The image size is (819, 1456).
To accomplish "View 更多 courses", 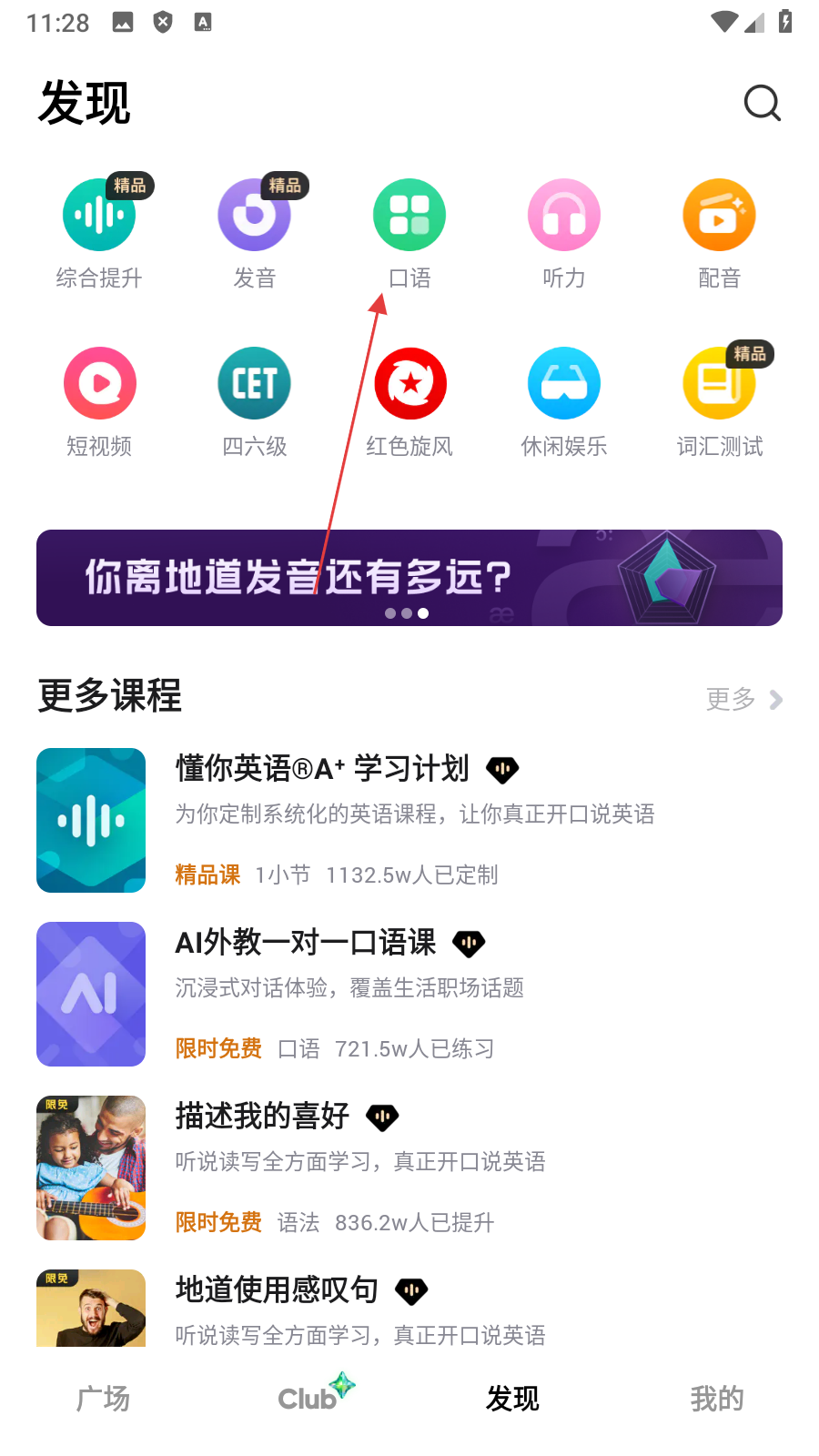I will 743,699.
